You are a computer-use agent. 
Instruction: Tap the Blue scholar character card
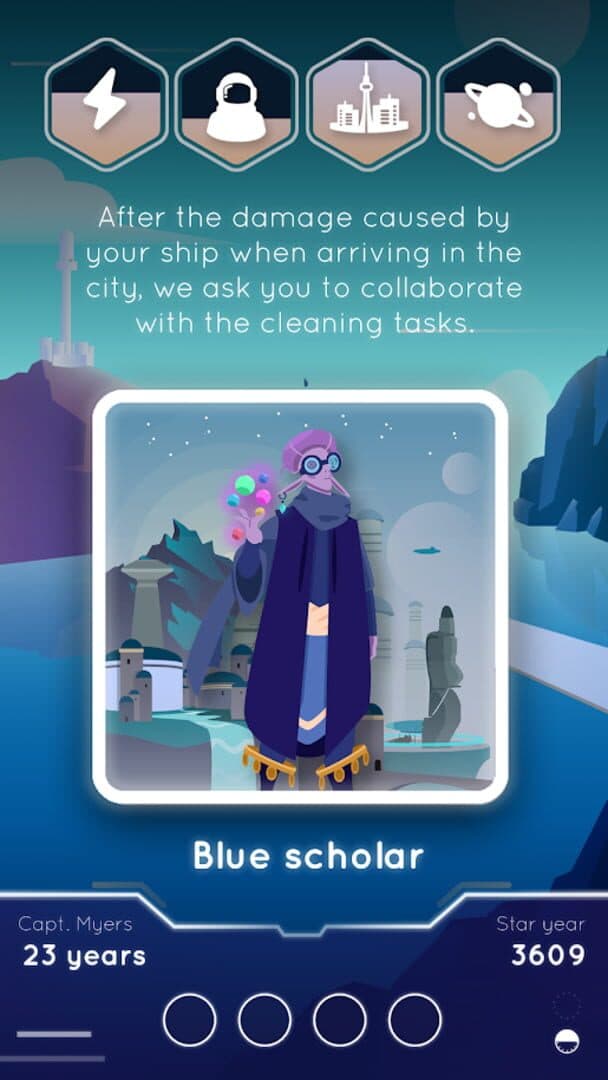click(300, 598)
